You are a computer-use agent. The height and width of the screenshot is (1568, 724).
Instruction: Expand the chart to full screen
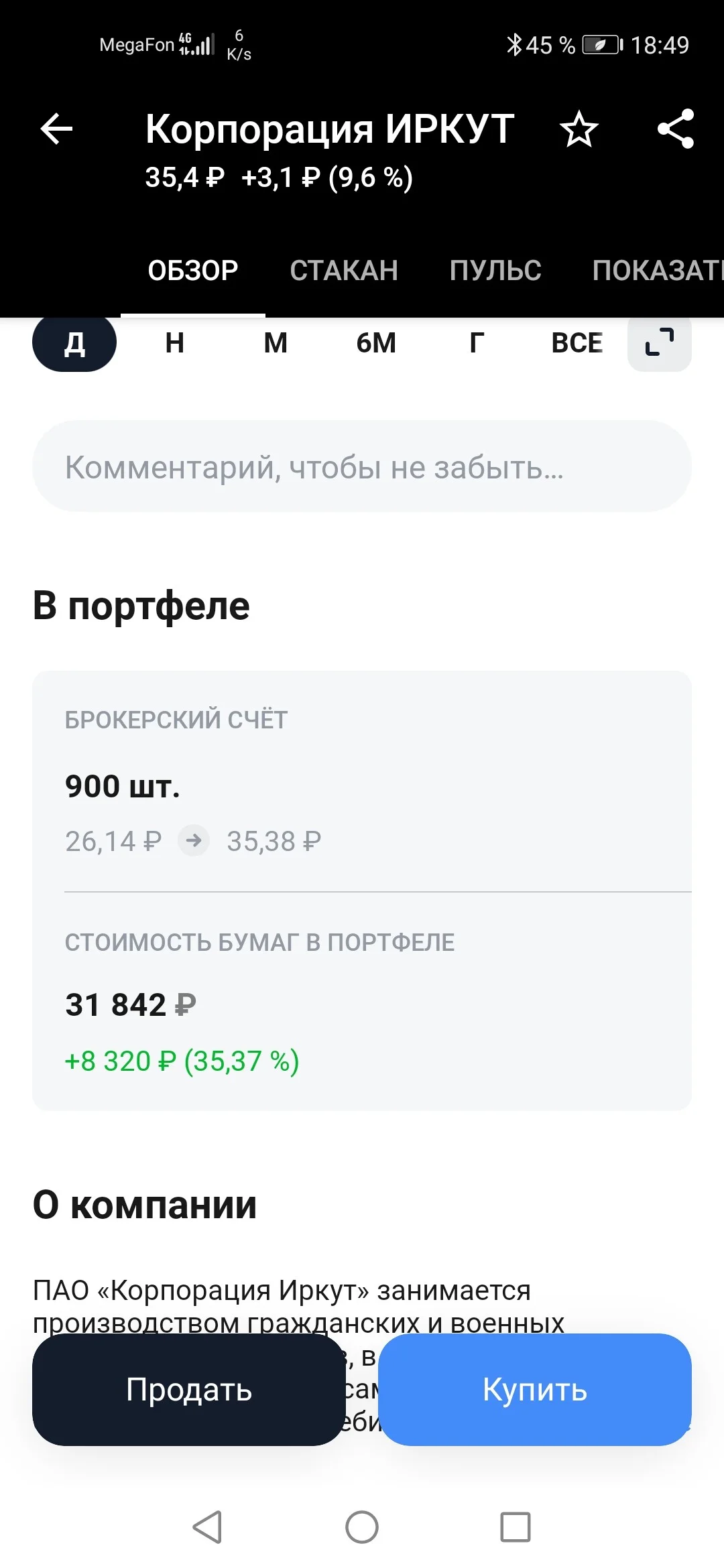[660, 342]
